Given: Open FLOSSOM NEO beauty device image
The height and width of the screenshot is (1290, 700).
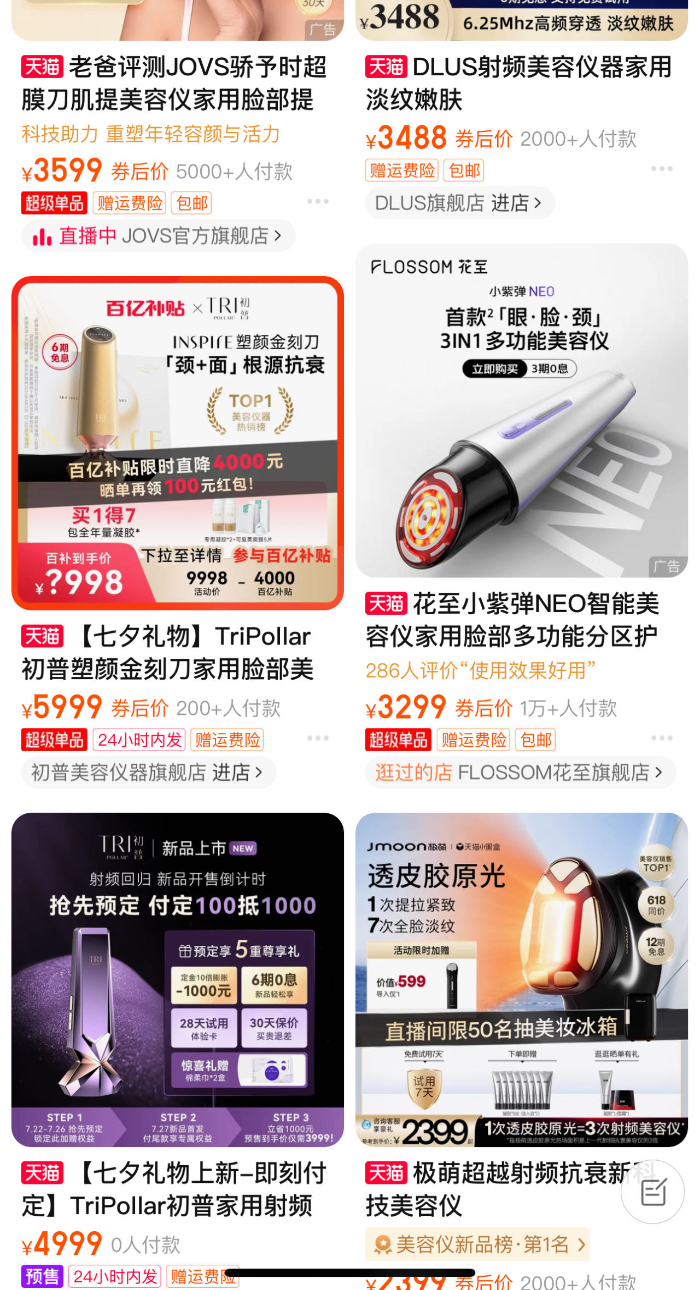Looking at the screenshot, I should pos(521,410).
